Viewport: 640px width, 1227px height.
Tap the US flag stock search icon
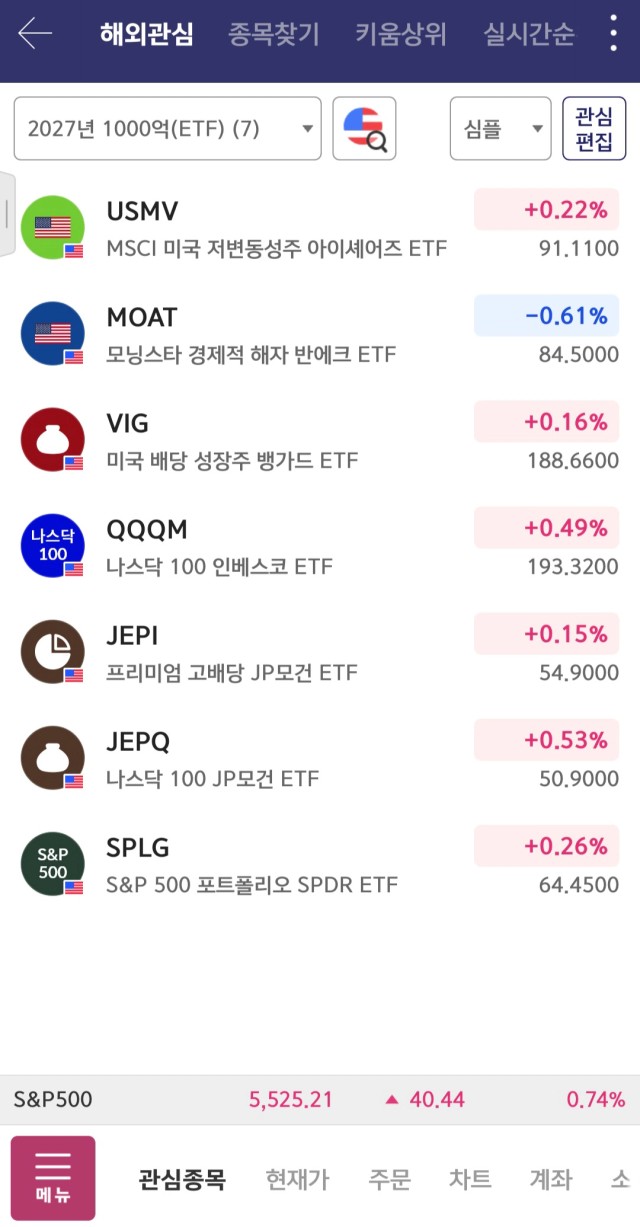click(365, 128)
